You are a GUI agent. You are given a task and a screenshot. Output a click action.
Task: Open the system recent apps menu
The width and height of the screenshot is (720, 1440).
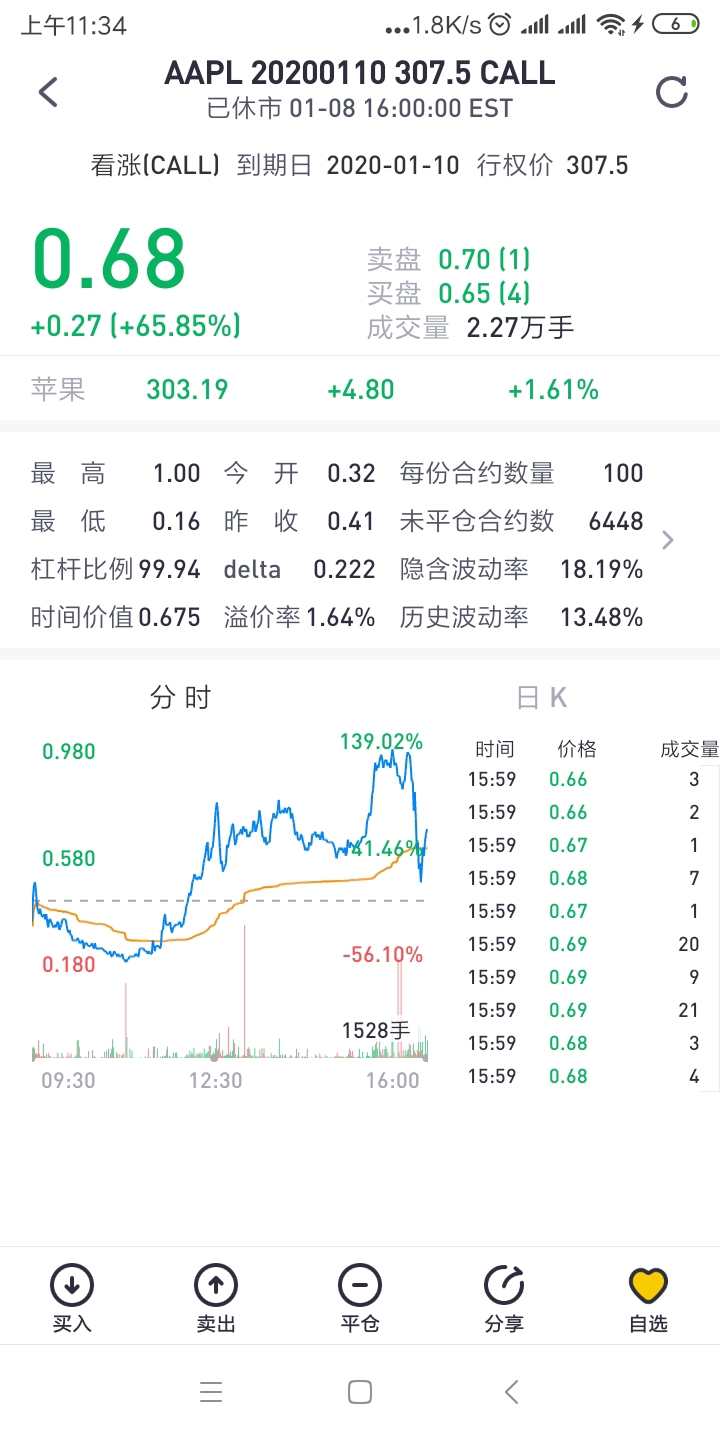210,1392
